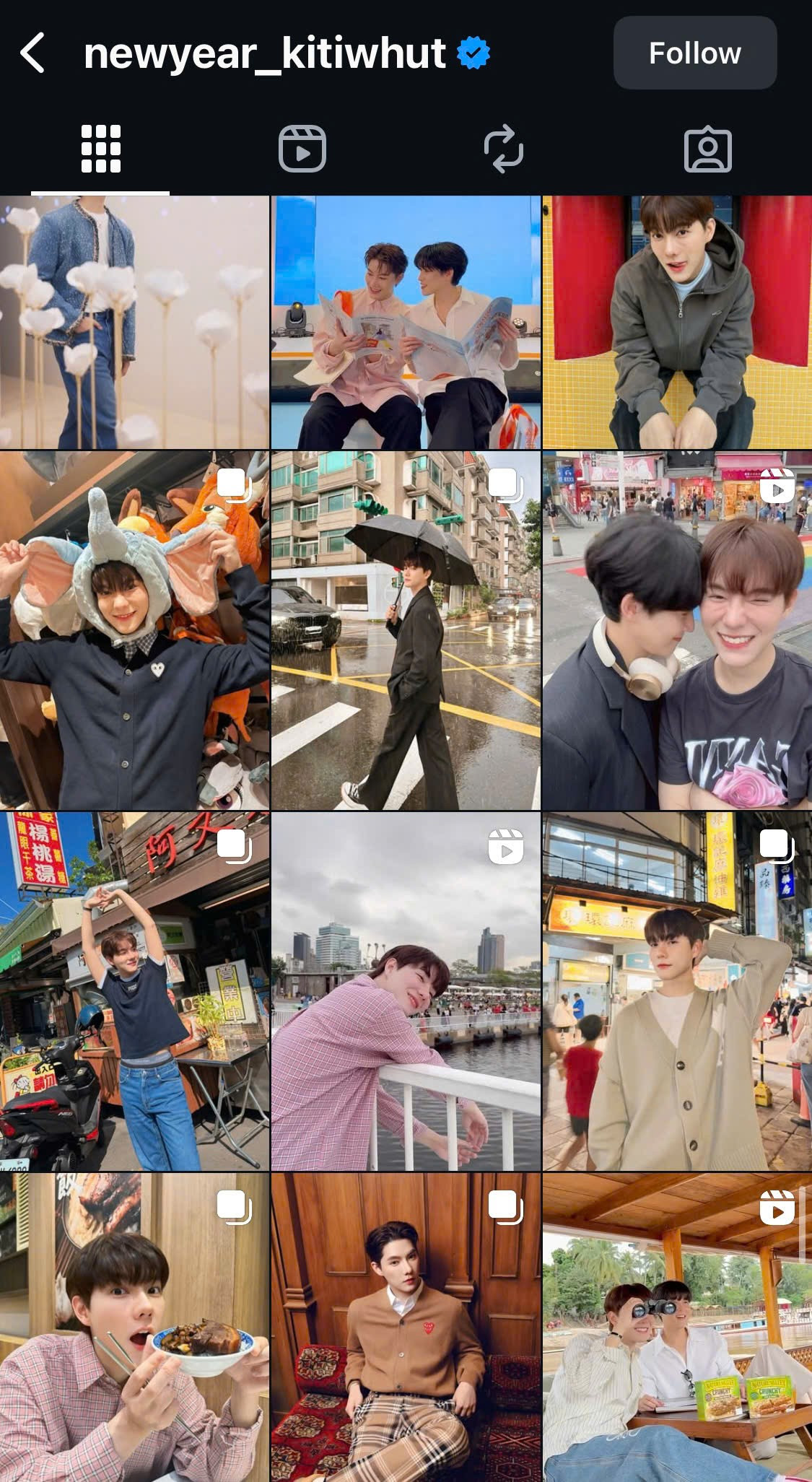The width and height of the screenshot is (812, 1482).
Task: Play reel of man leaning on railing
Action: [x=406, y=991]
